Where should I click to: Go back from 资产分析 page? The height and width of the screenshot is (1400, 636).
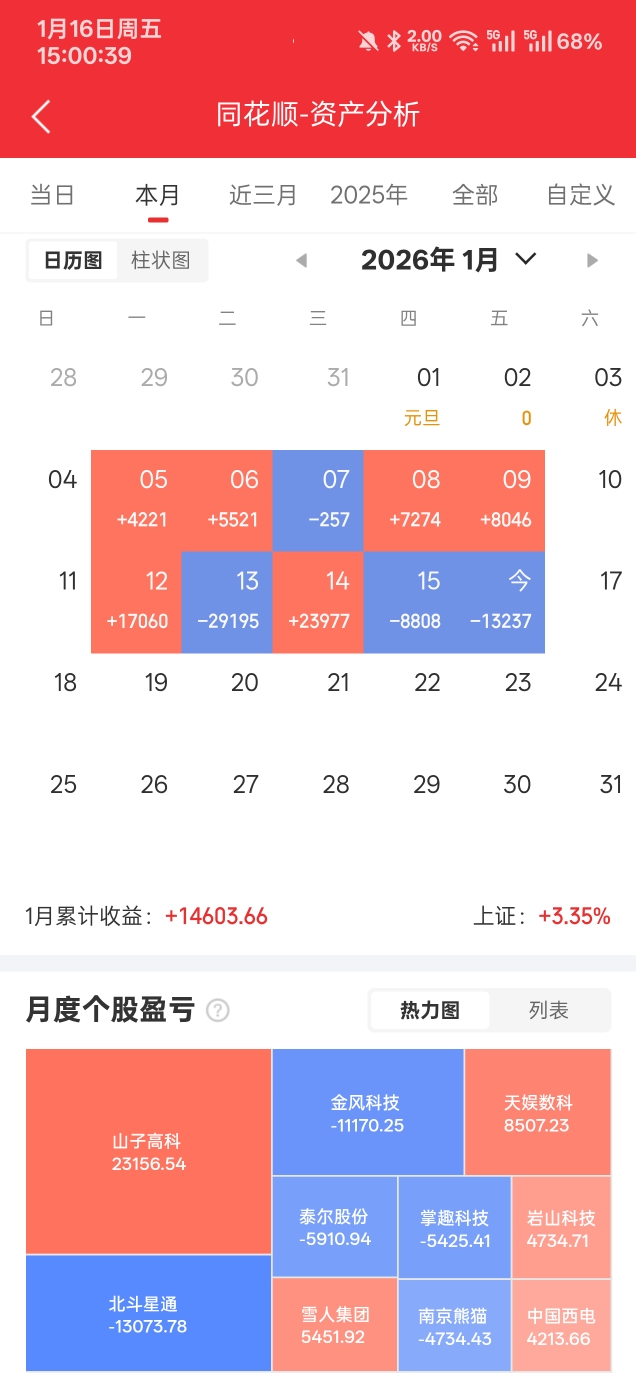41,117
